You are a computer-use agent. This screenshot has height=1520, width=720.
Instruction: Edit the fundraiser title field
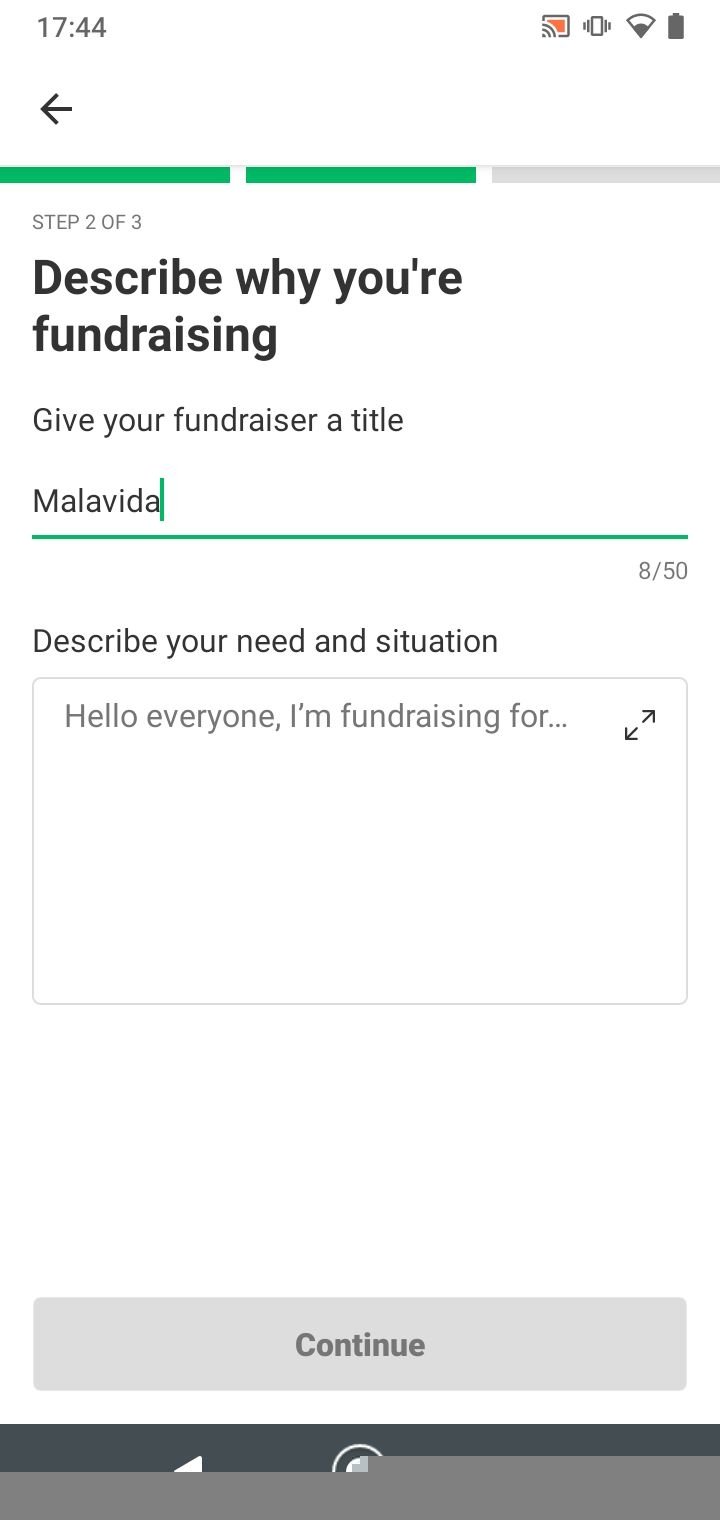pyautogui.click(x=360, y=502)
